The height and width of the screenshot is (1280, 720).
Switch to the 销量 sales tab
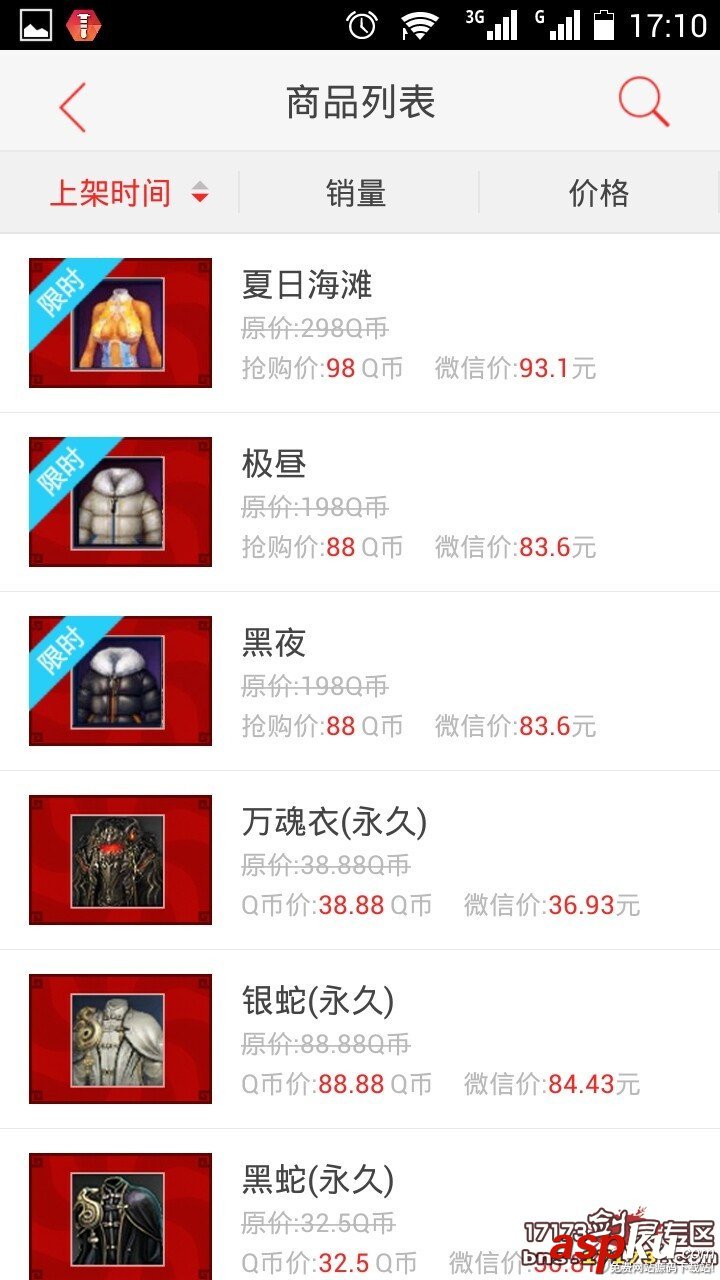[x=355, y=194]
